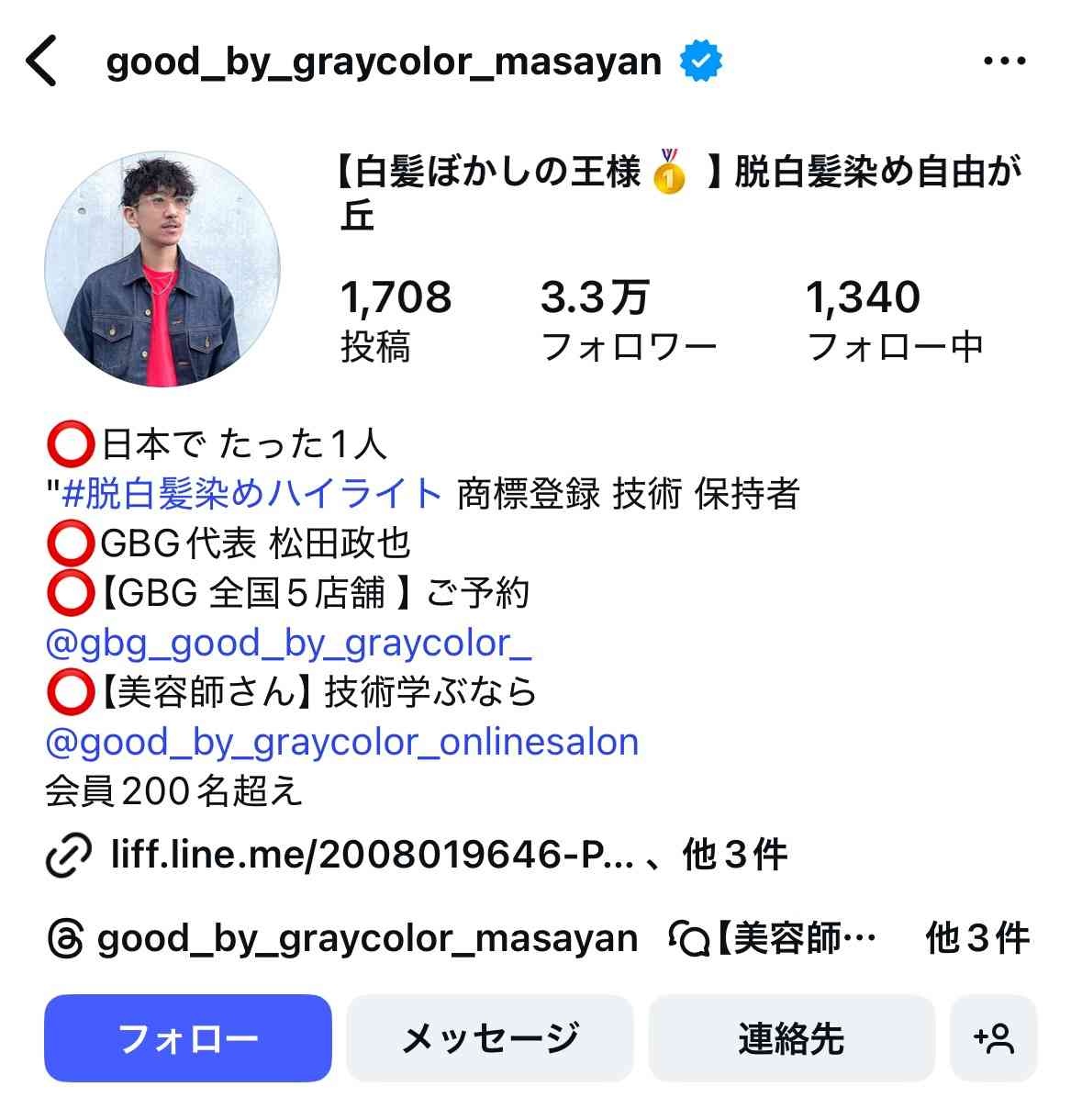Open the 1,708 投稿 posts count
Viewport: 1082px width, 1120px height.
[x=396, y=320]
